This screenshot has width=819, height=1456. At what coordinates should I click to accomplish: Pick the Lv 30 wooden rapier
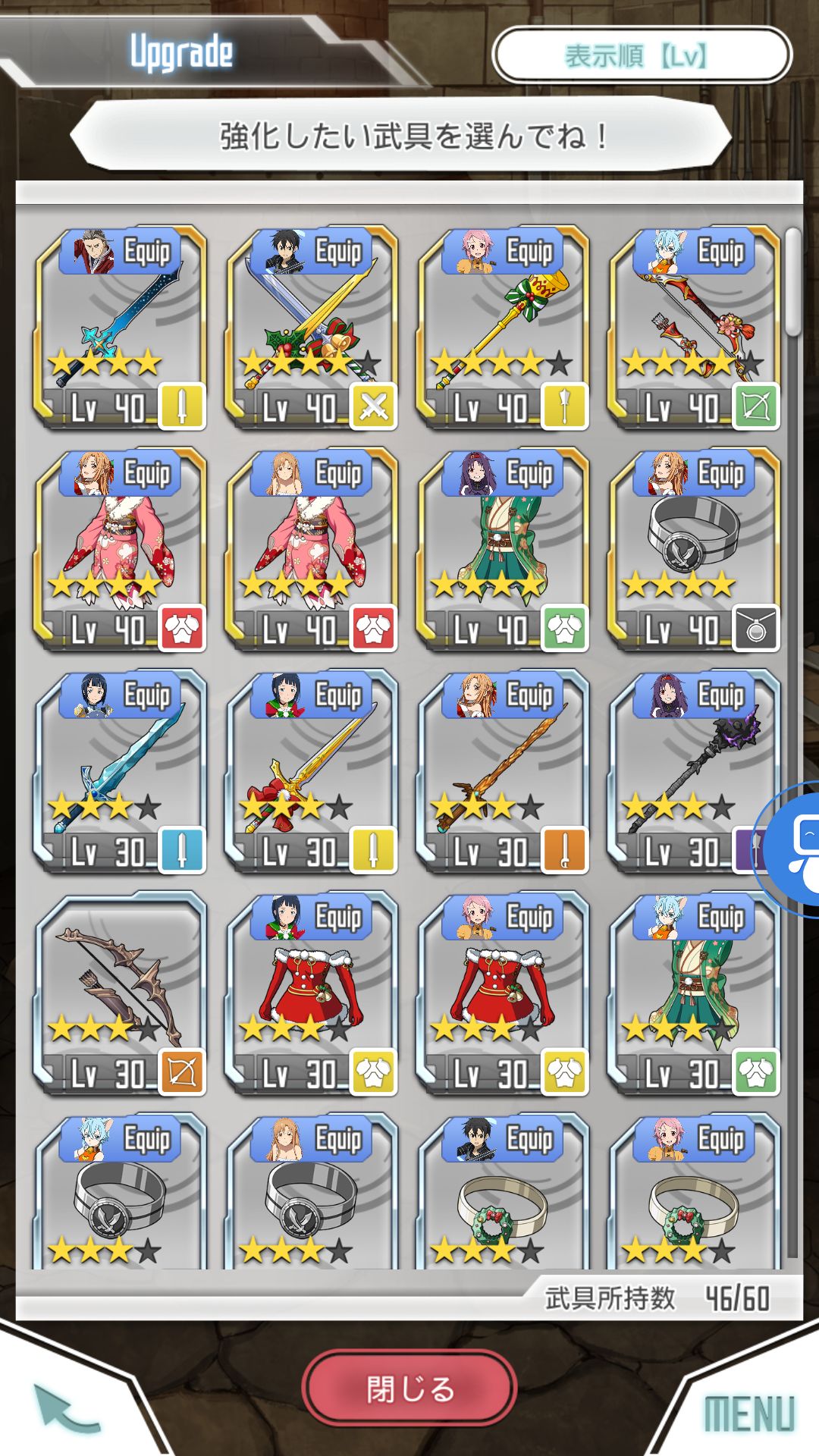pyautogui.click(x=503, y=771)
